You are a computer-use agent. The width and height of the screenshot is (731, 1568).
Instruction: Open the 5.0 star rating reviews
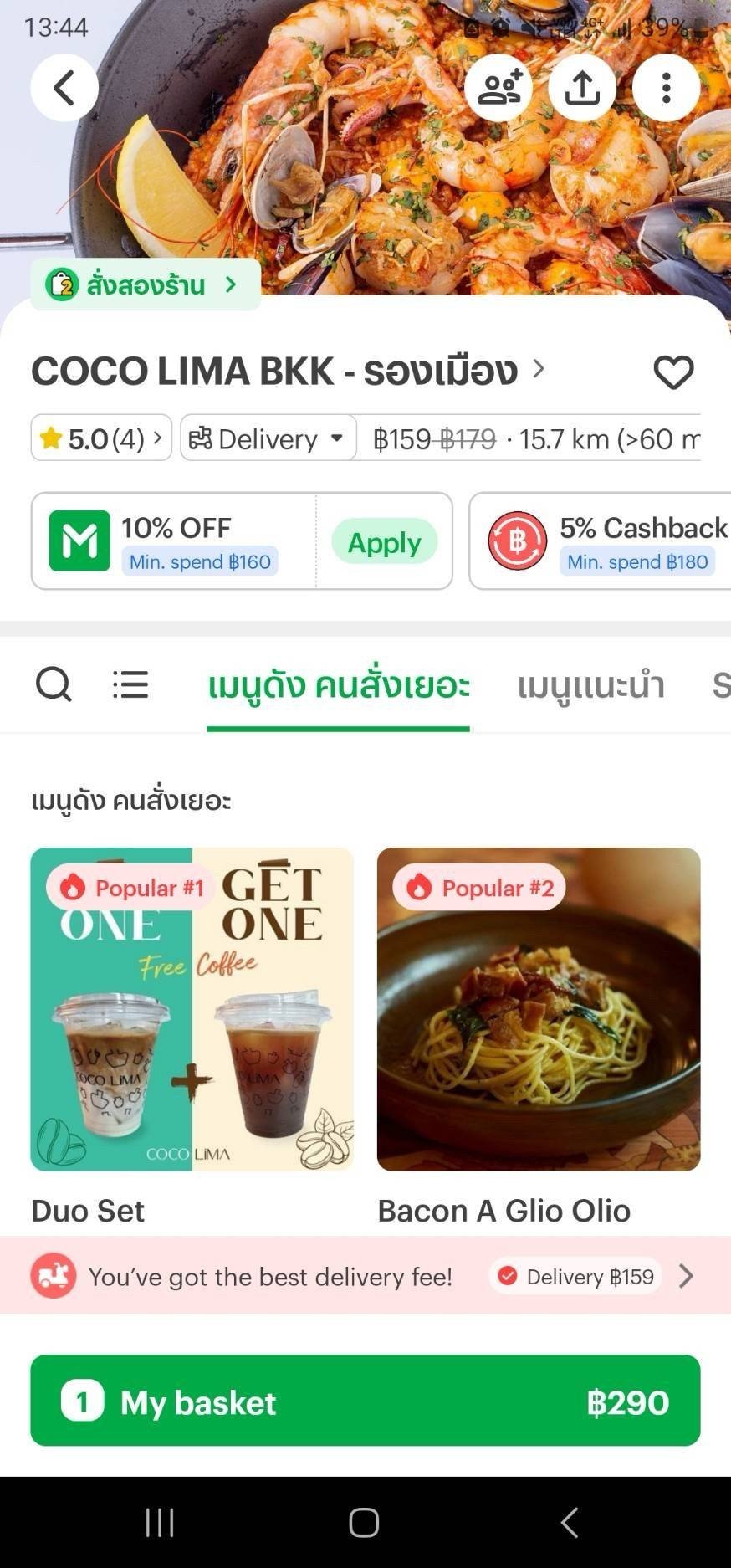click(99, 438)
